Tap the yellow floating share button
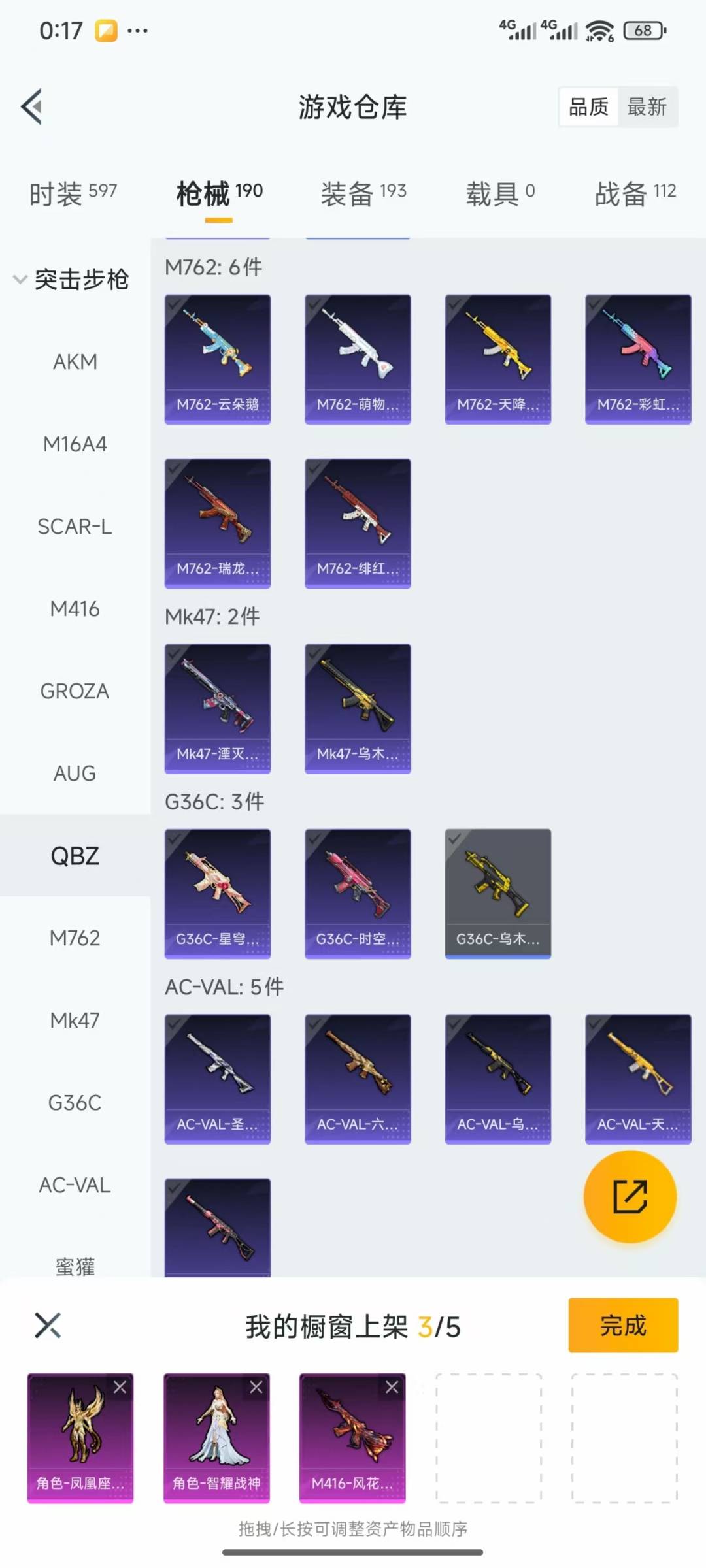Screen dimensions: 706x1568 (x=630, y=1196)
